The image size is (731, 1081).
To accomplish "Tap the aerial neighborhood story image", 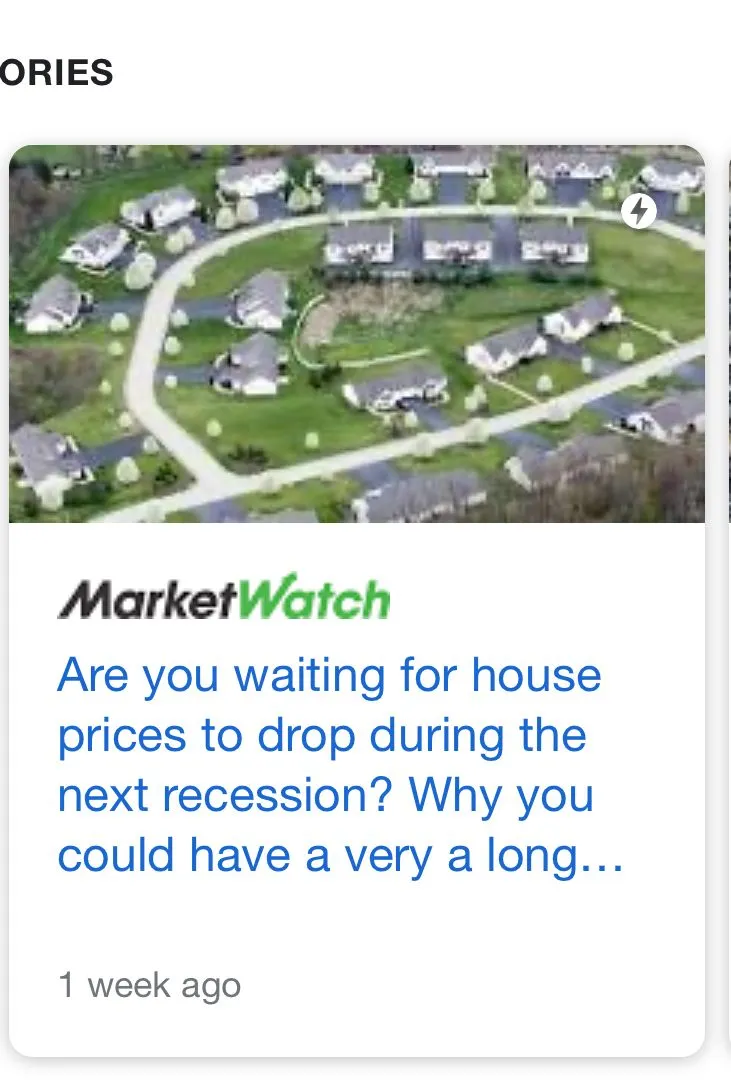I will click(x=356, y=334).
